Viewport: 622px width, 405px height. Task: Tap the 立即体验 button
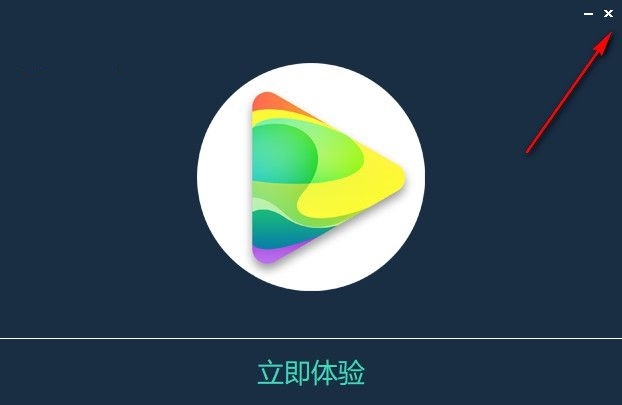[311, 373]
